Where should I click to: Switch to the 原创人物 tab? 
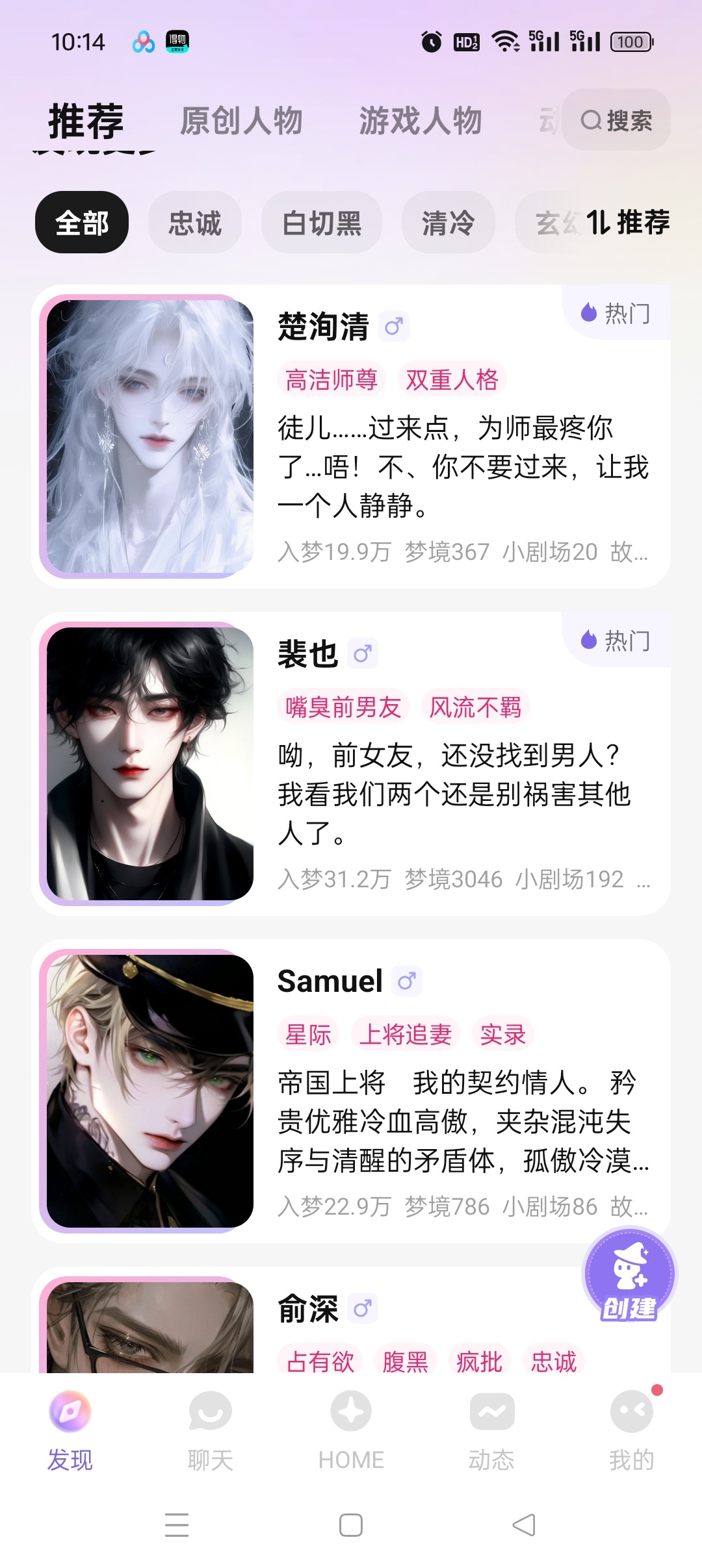click(x=241, y=120)
